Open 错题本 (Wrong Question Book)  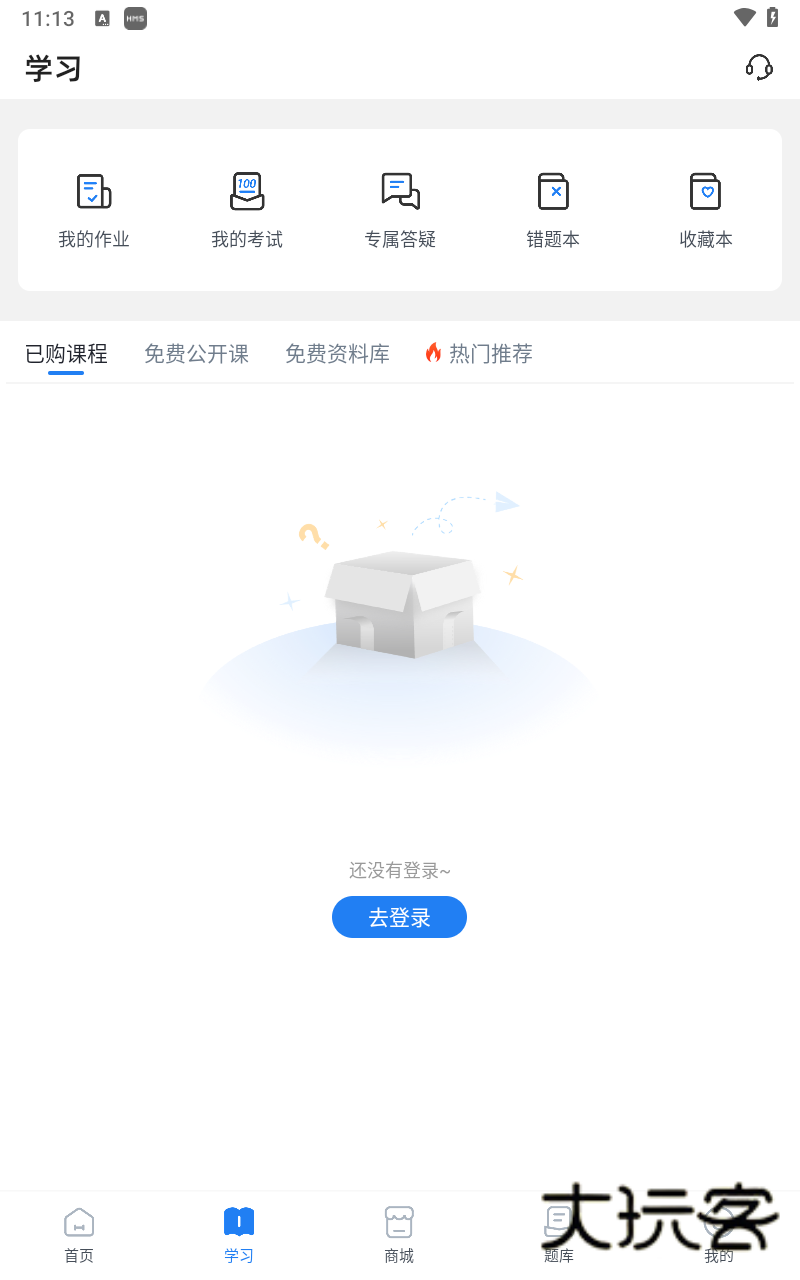(x=553, y=207)
